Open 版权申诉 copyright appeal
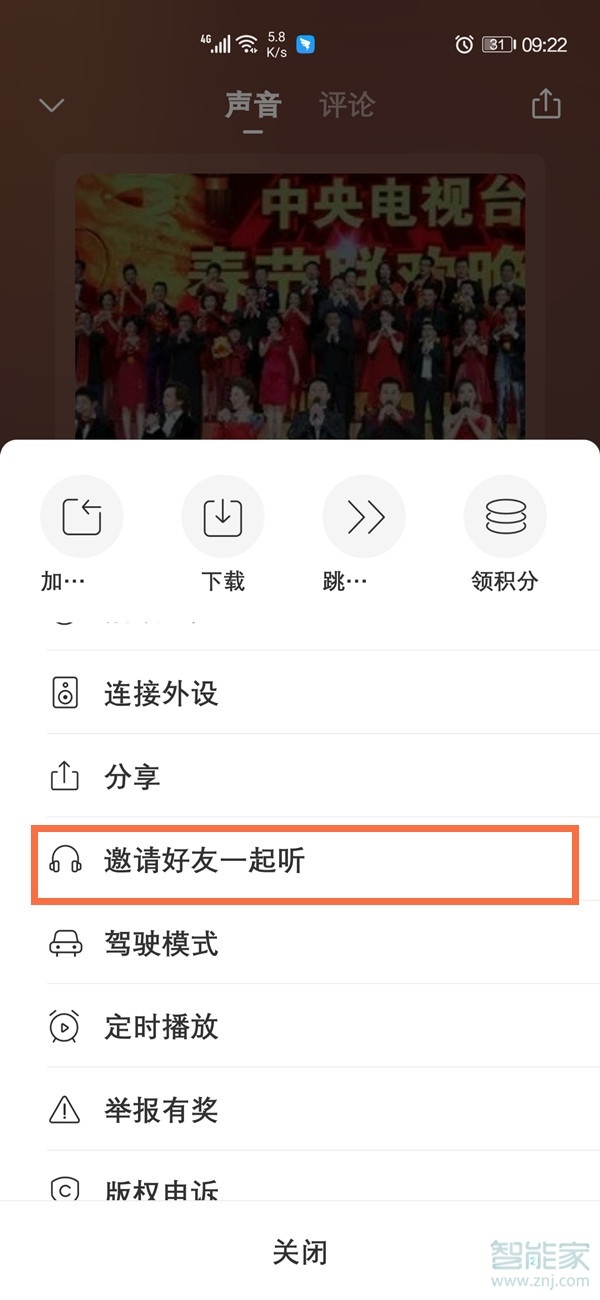Screen dimensions: 600x1300 [160, 1188]
